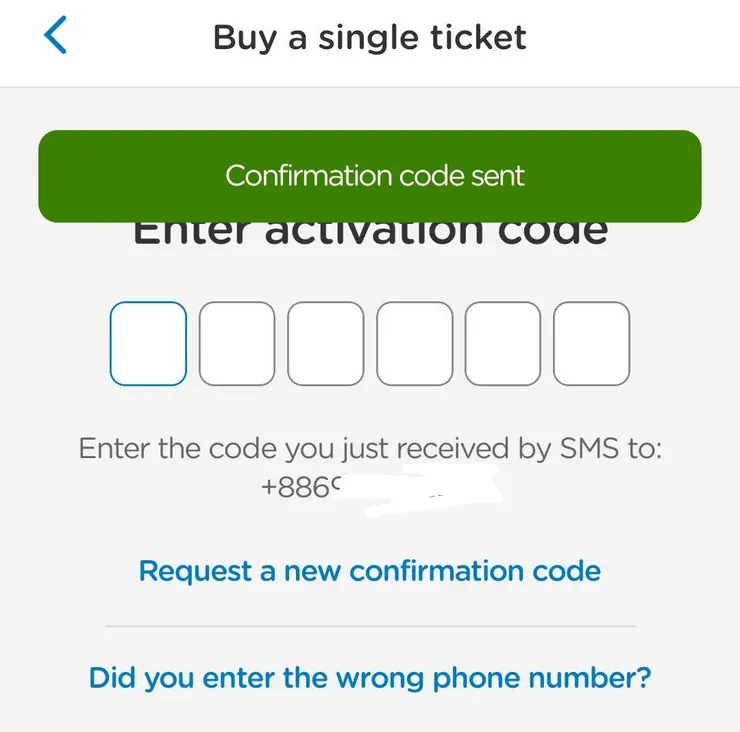The image size is (740, 732).
Task: Go back from Buy a single ticket
Action: point(57,36)
